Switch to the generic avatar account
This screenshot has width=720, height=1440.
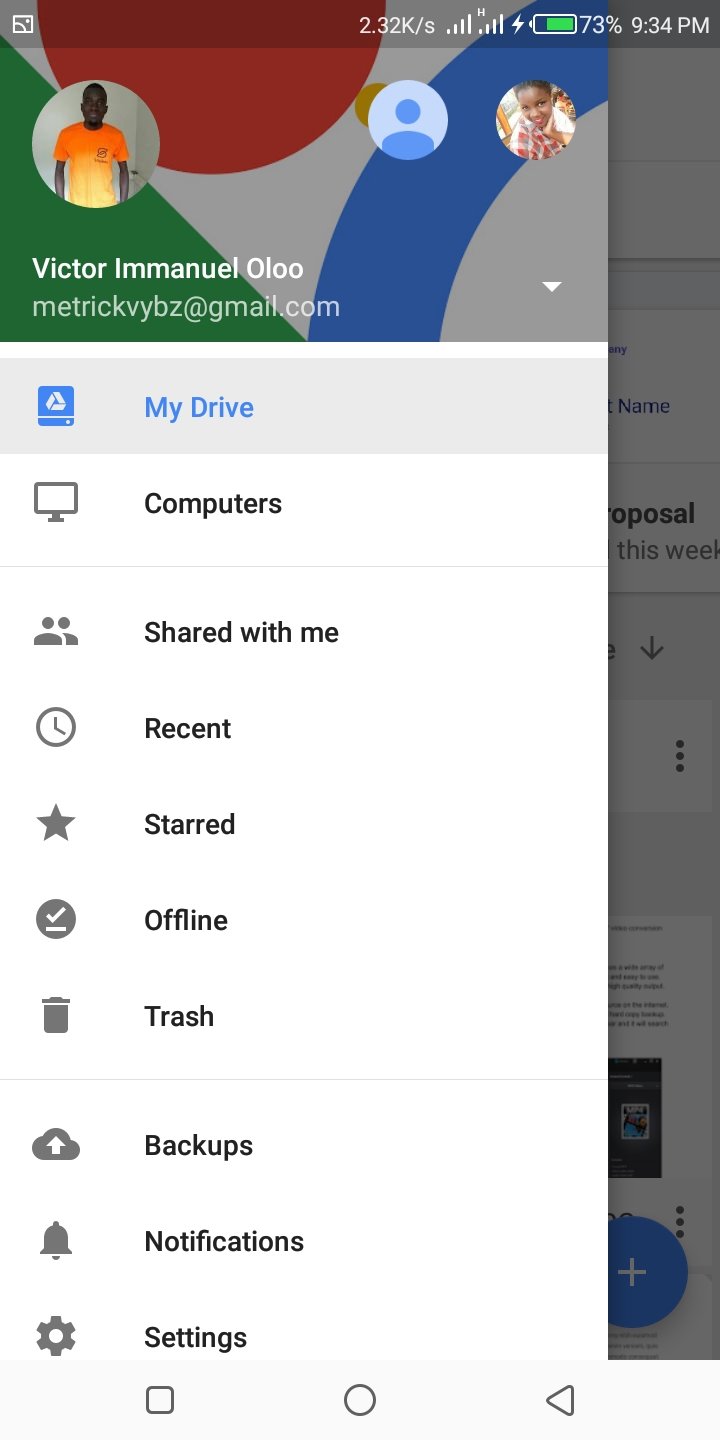pyautogui.click(x=407, y=120)
